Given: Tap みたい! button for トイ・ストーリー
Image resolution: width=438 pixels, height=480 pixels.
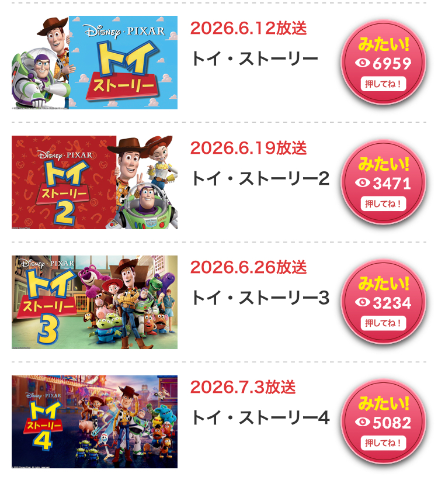Looking at the screenshot, I should tap(383, 63).
